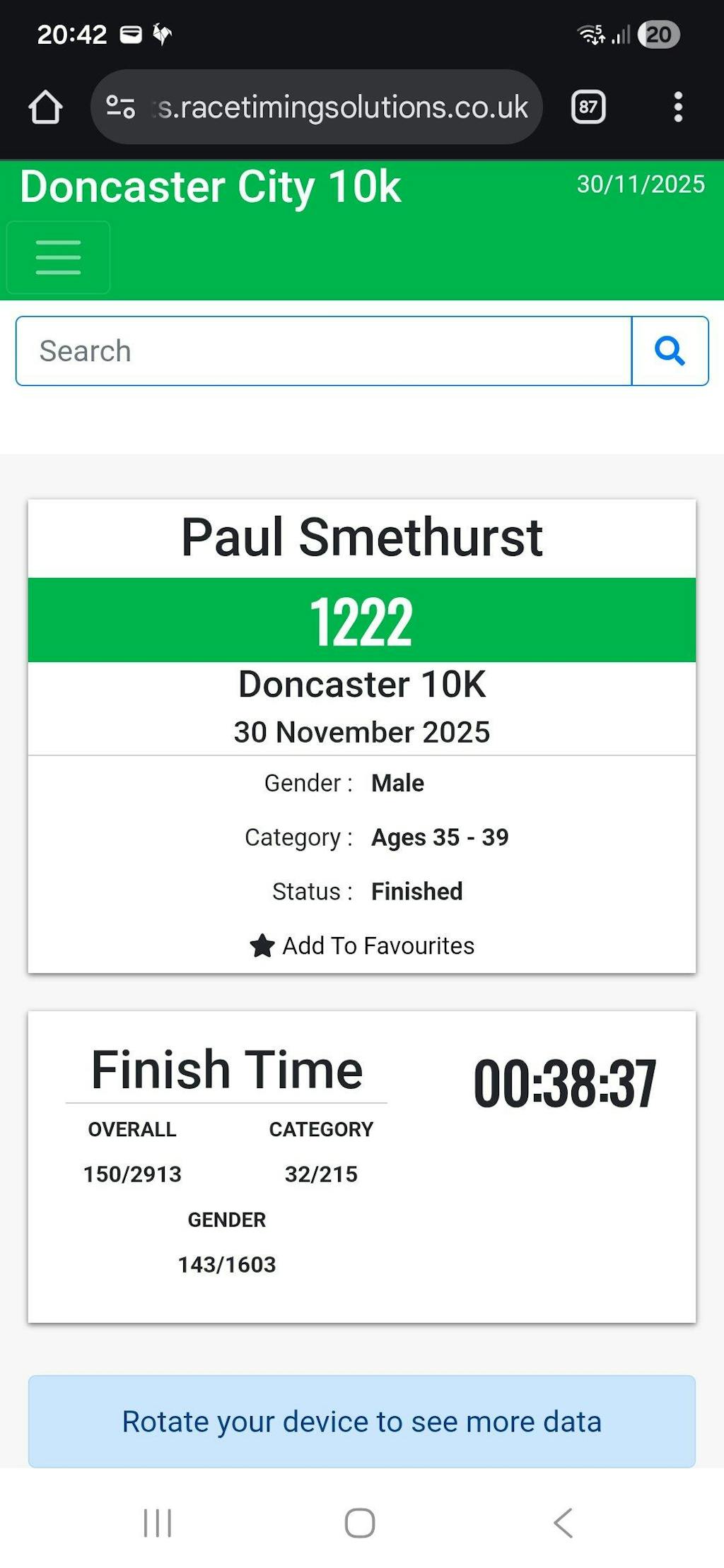Open the browser home page

[46, 107]
